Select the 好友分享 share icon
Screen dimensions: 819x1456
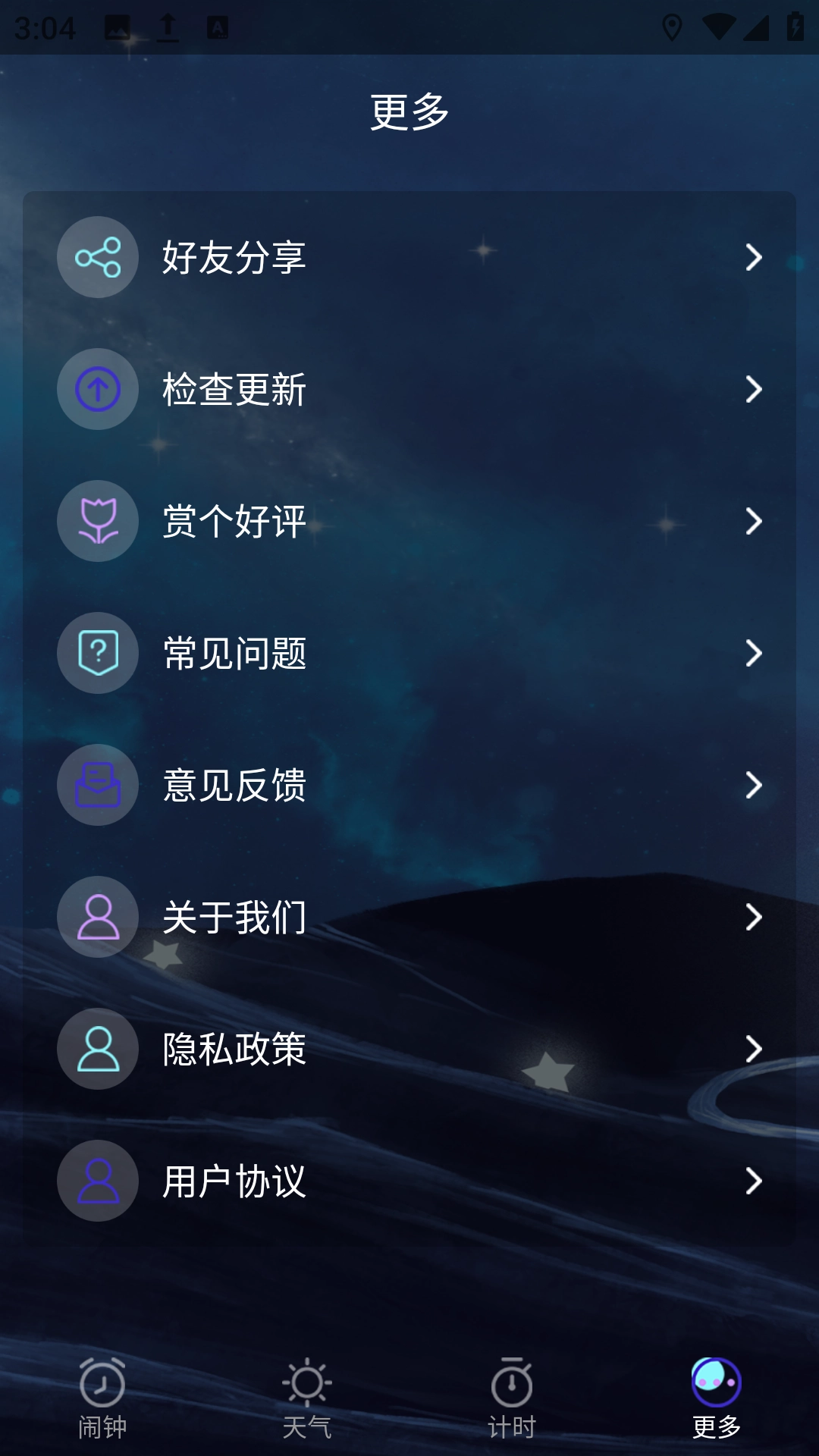point(98,257)
